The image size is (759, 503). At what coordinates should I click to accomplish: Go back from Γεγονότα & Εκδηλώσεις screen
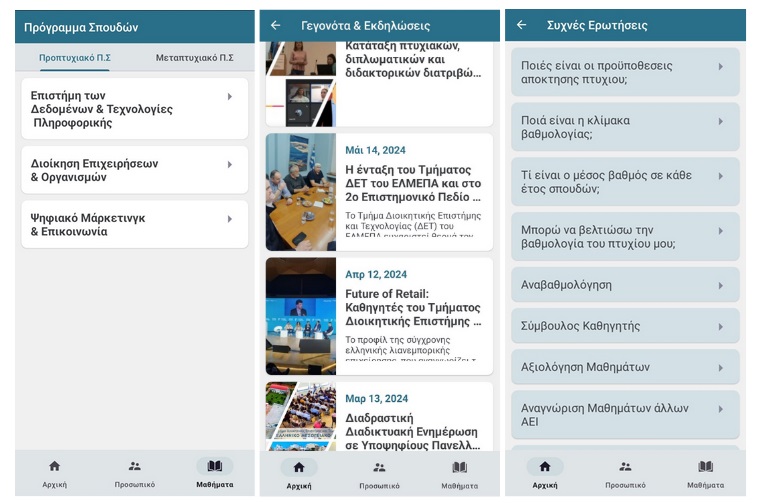[x=276, y=25]
